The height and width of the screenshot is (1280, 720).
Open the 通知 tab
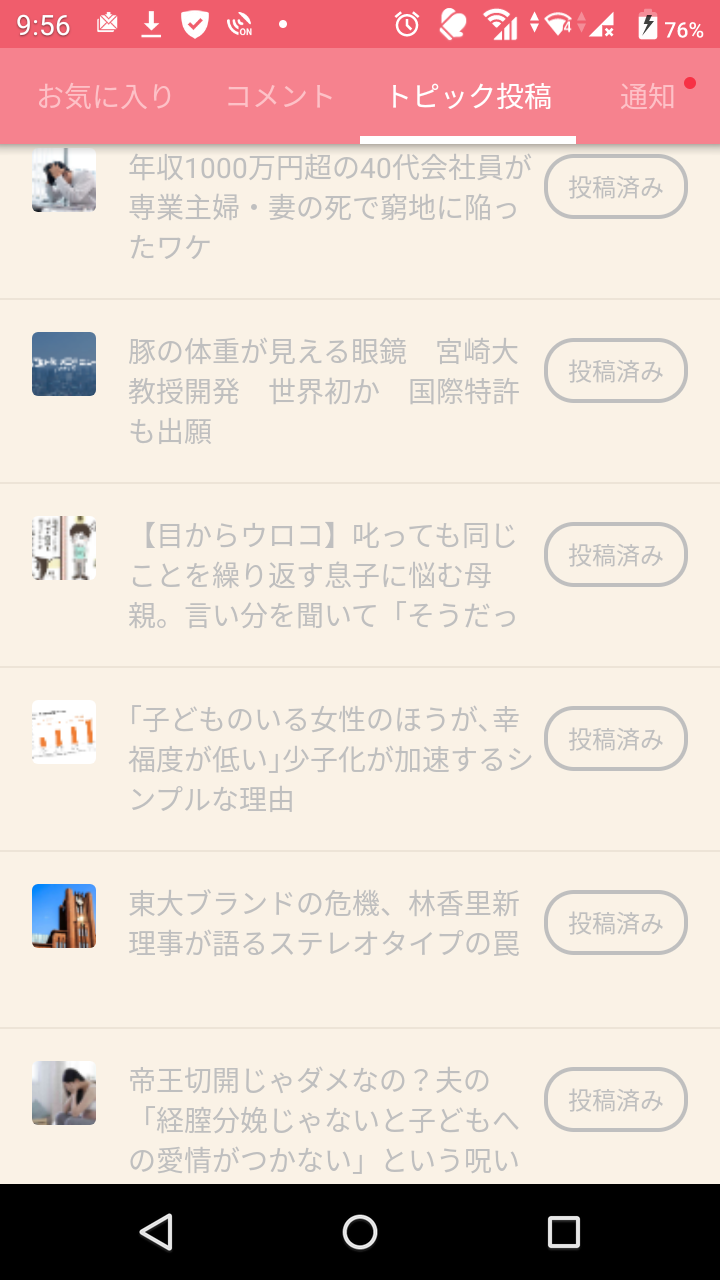point(648,97)
